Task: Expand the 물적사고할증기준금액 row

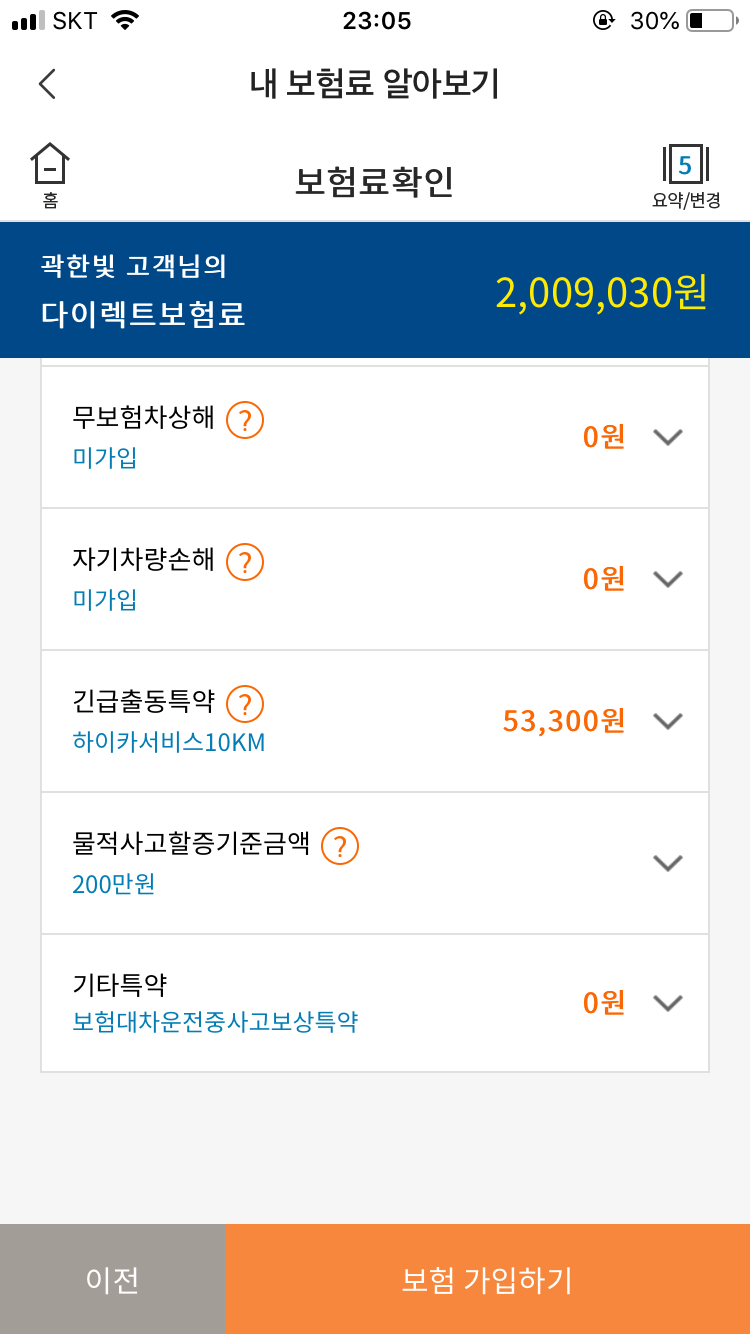Action: pos(667,863)
